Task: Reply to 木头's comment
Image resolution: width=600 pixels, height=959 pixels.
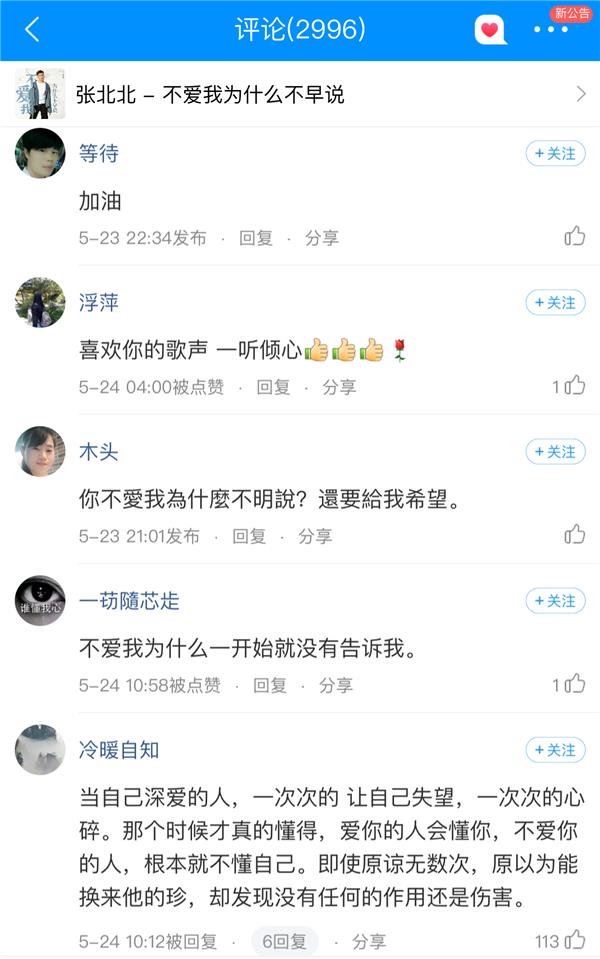Action: (x=250, y=536)
